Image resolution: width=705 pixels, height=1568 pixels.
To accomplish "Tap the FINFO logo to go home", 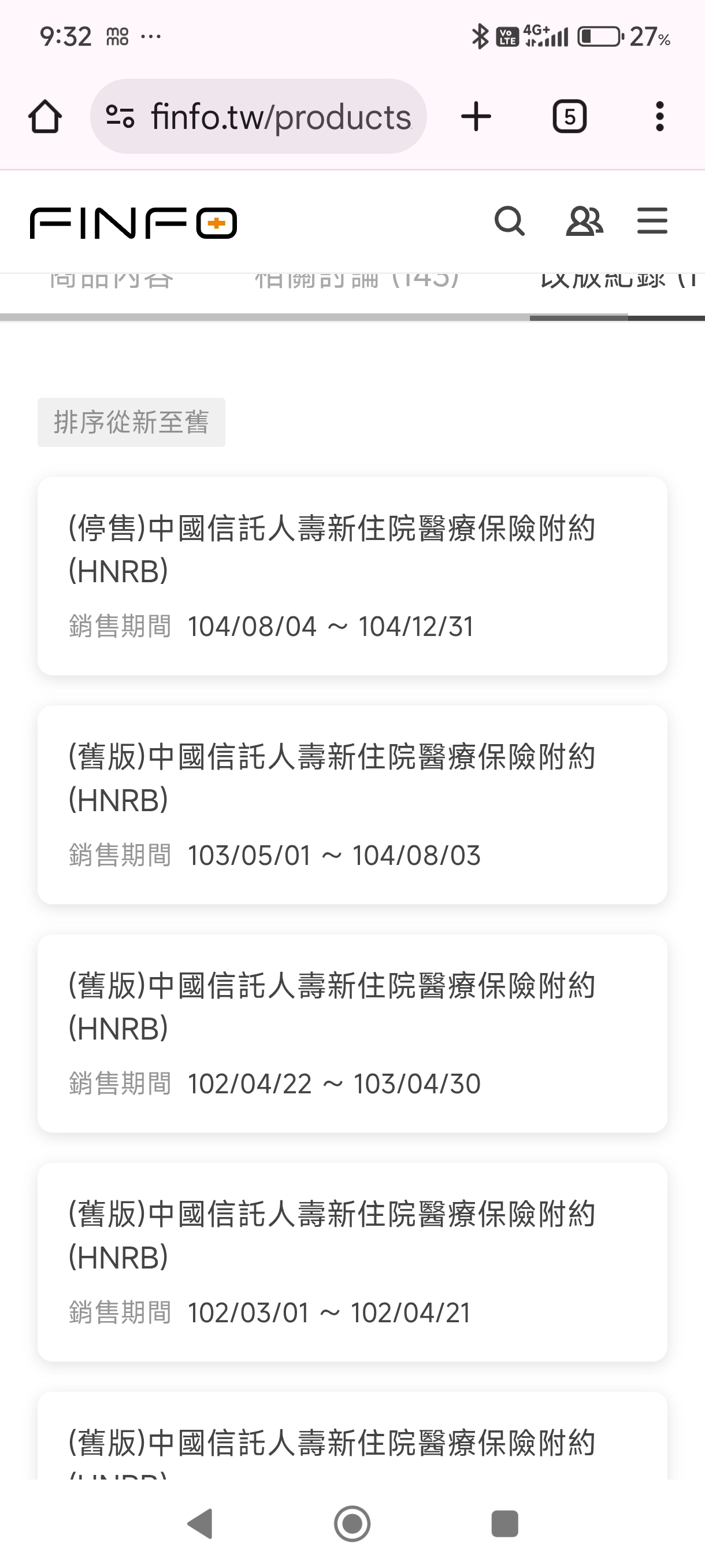I will tap(133, 223).
